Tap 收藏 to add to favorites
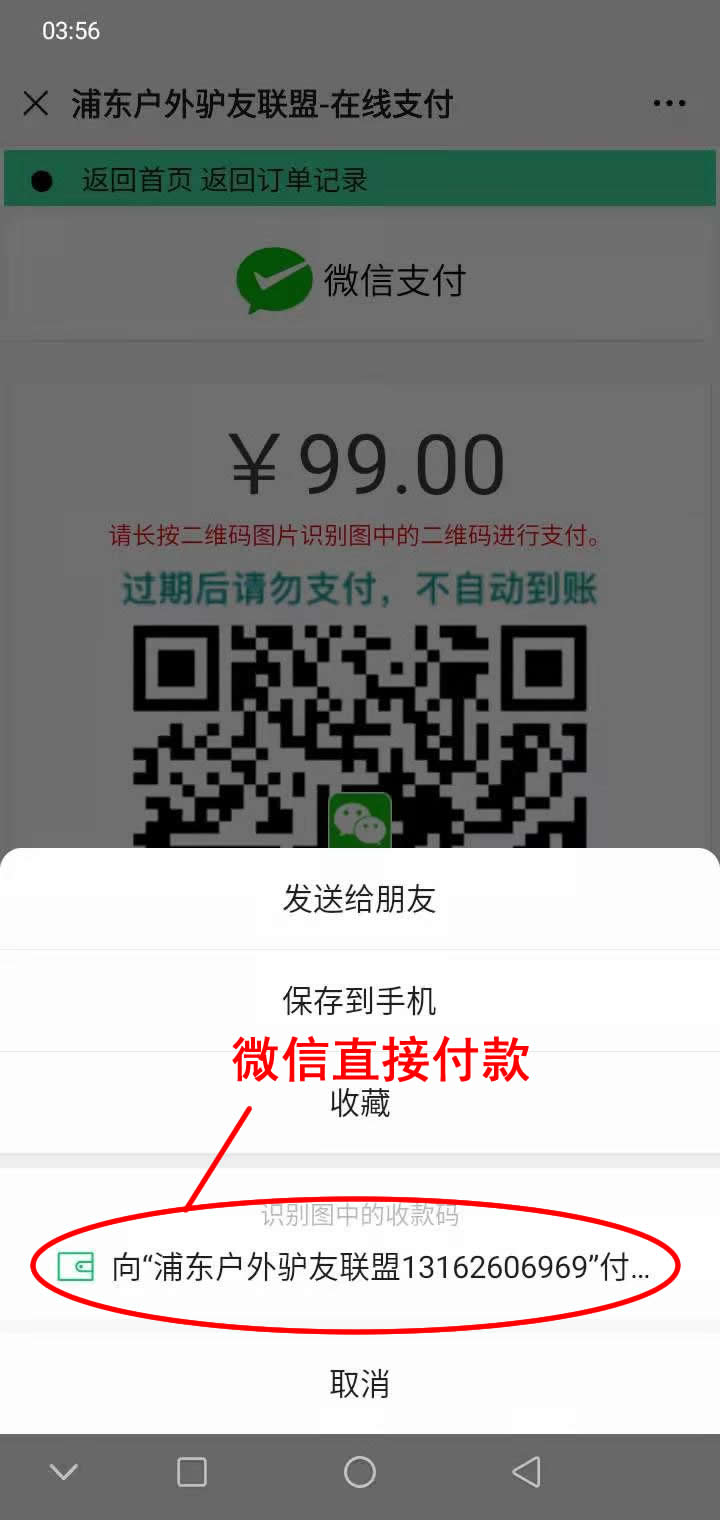This screenshot has width=720, height=1520. (360, 1103)
